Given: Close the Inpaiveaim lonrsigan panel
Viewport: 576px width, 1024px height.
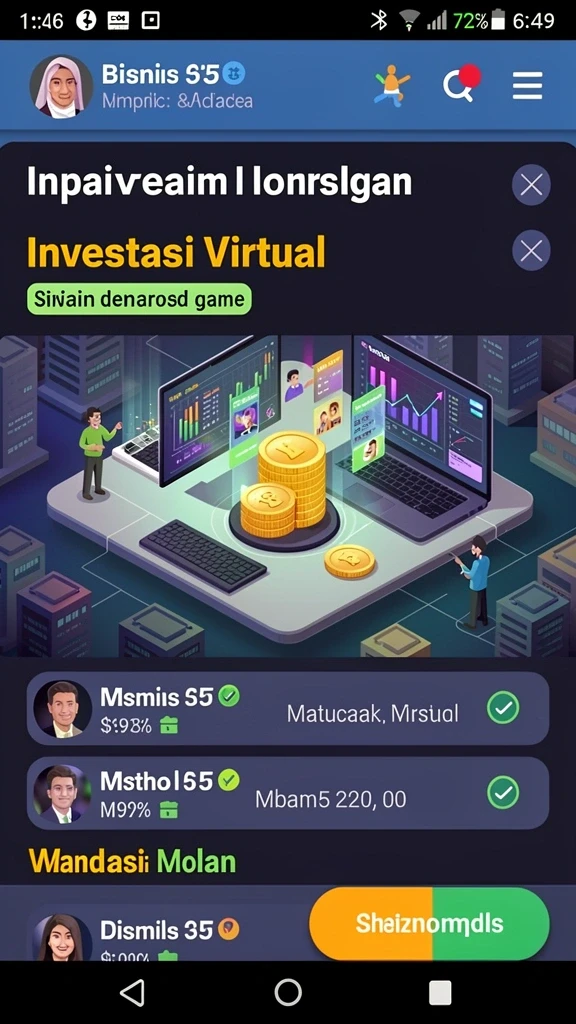Looking at the screenshot, I should pos(531,185).
